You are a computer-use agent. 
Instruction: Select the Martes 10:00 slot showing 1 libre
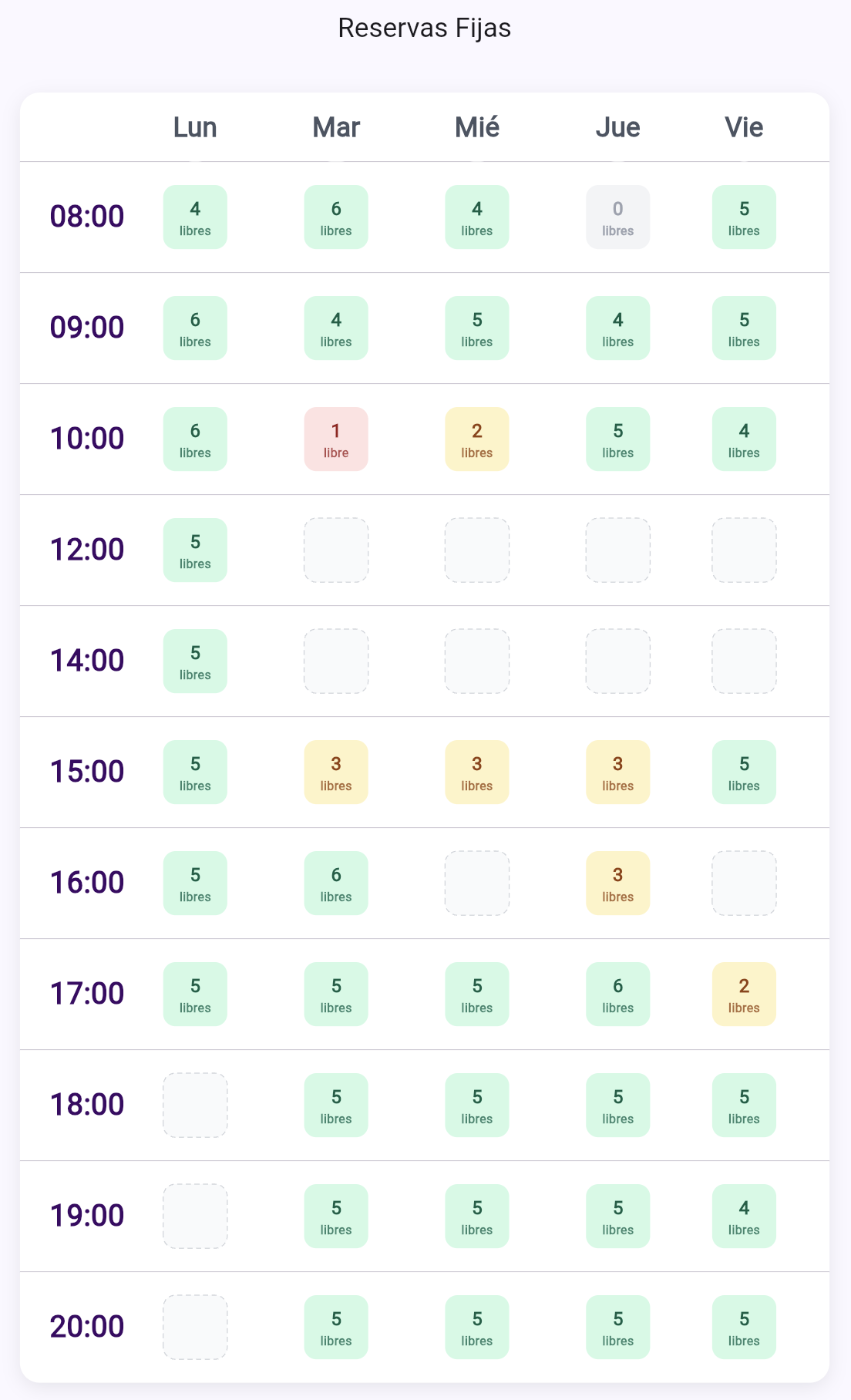click(x=336, y=439)
